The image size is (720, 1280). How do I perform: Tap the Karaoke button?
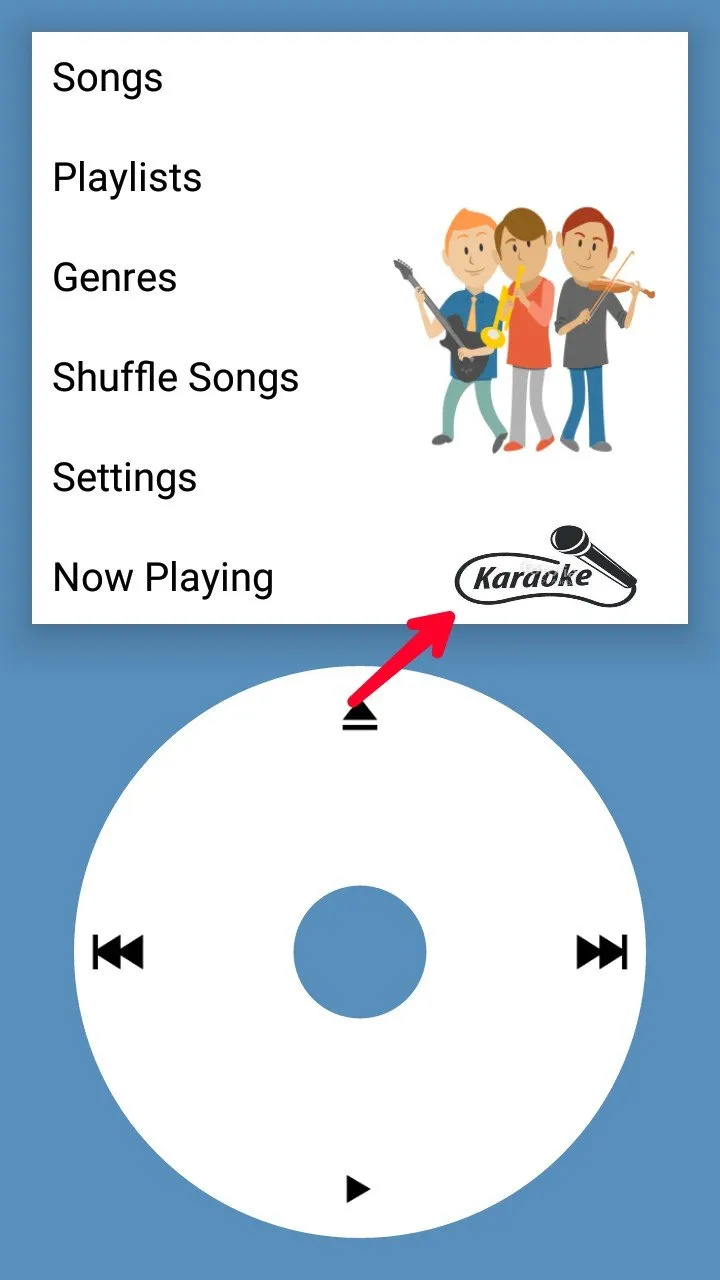546,570
